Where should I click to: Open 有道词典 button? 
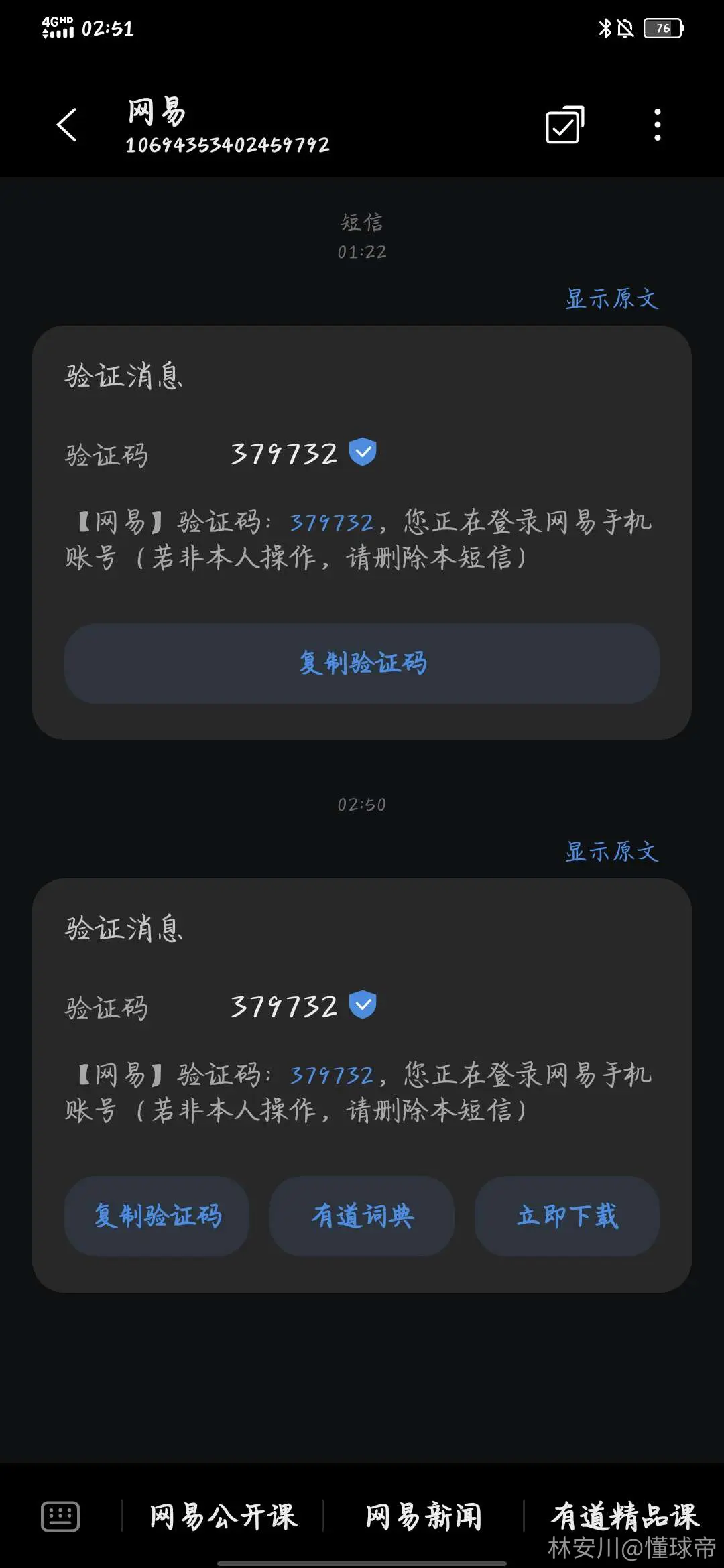[362, 1216]
